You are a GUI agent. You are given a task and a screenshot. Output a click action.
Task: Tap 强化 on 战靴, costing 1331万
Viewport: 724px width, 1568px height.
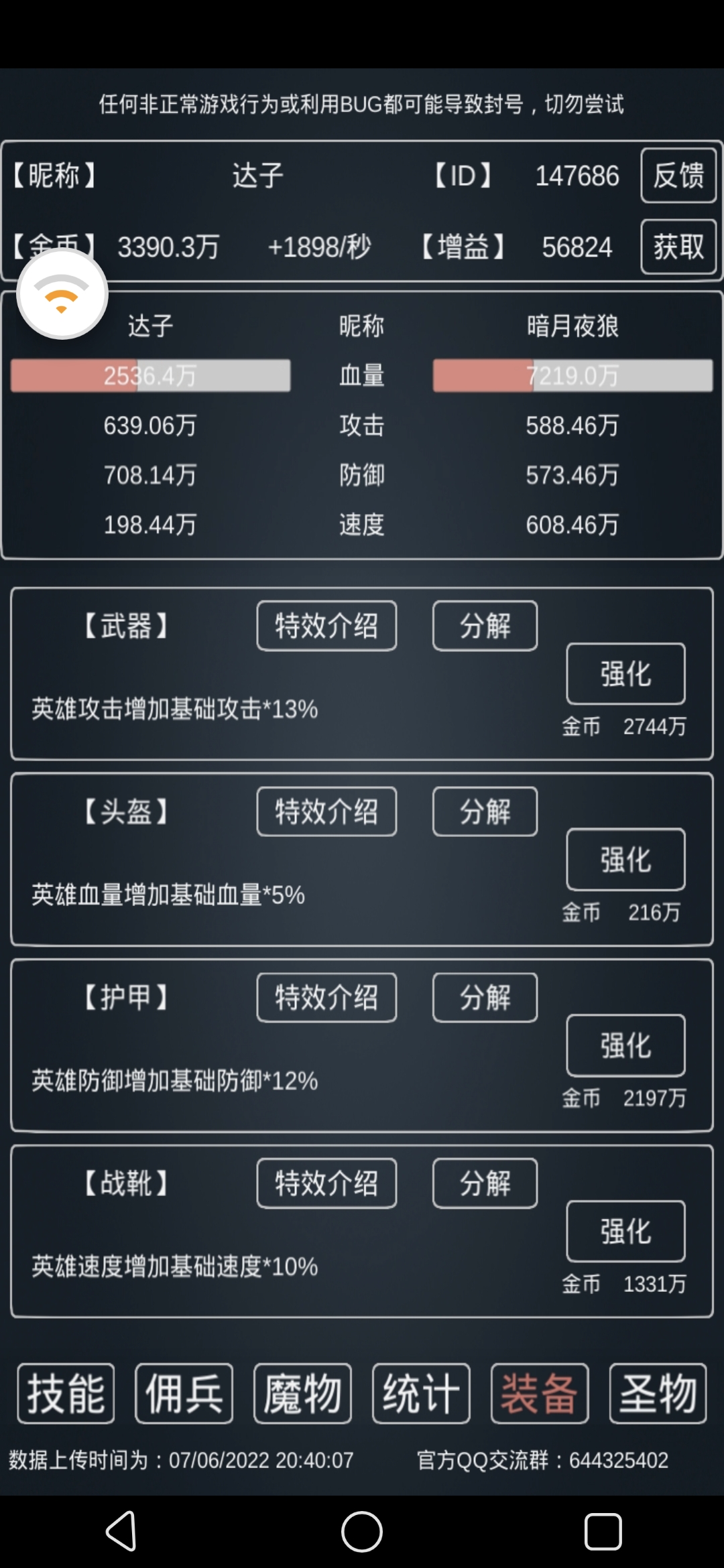[625, 1231]
